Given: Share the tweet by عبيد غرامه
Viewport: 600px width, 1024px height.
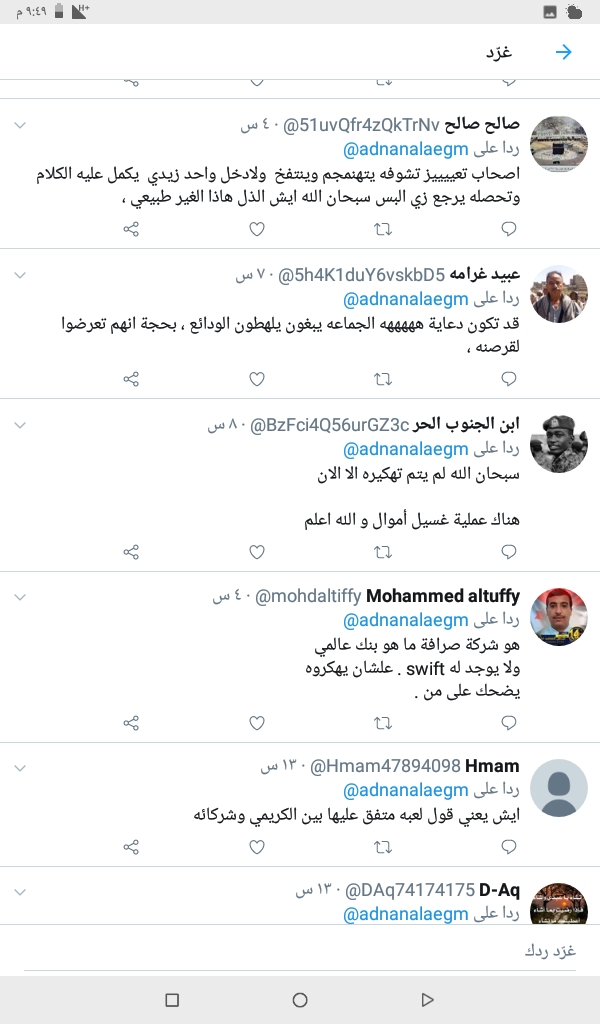Looking at the screenshot, I should tap(131, 379).
